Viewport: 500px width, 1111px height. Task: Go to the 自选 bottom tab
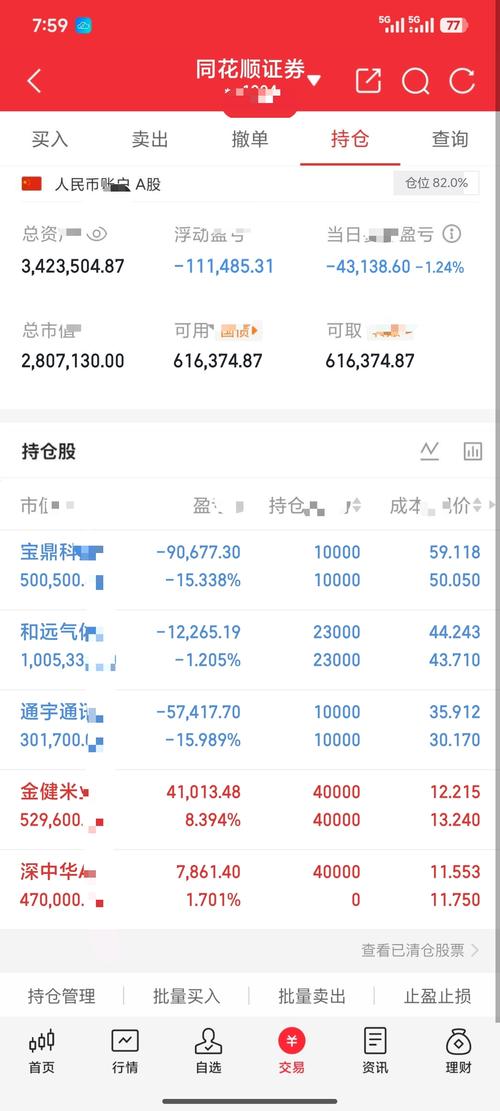point(208,1051)
